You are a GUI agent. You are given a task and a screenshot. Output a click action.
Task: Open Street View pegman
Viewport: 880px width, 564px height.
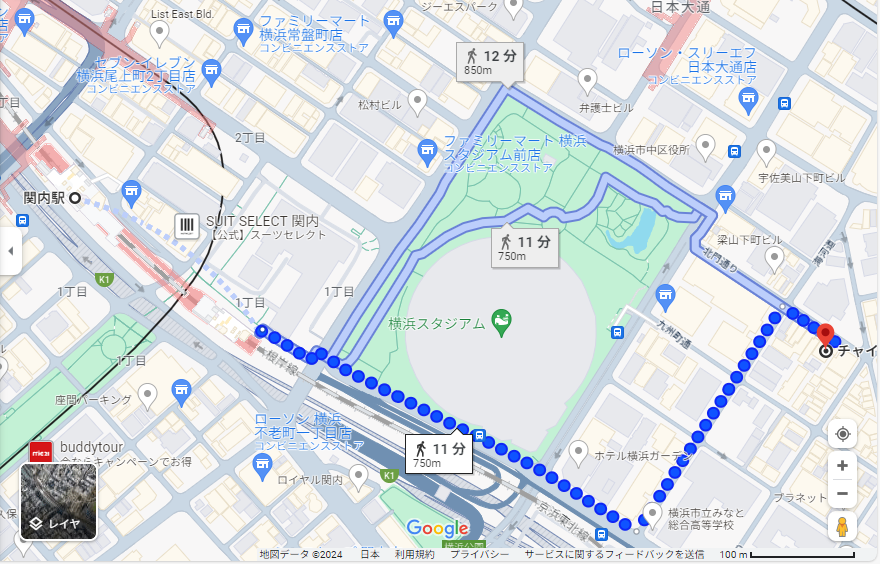(x=842, y=527)
